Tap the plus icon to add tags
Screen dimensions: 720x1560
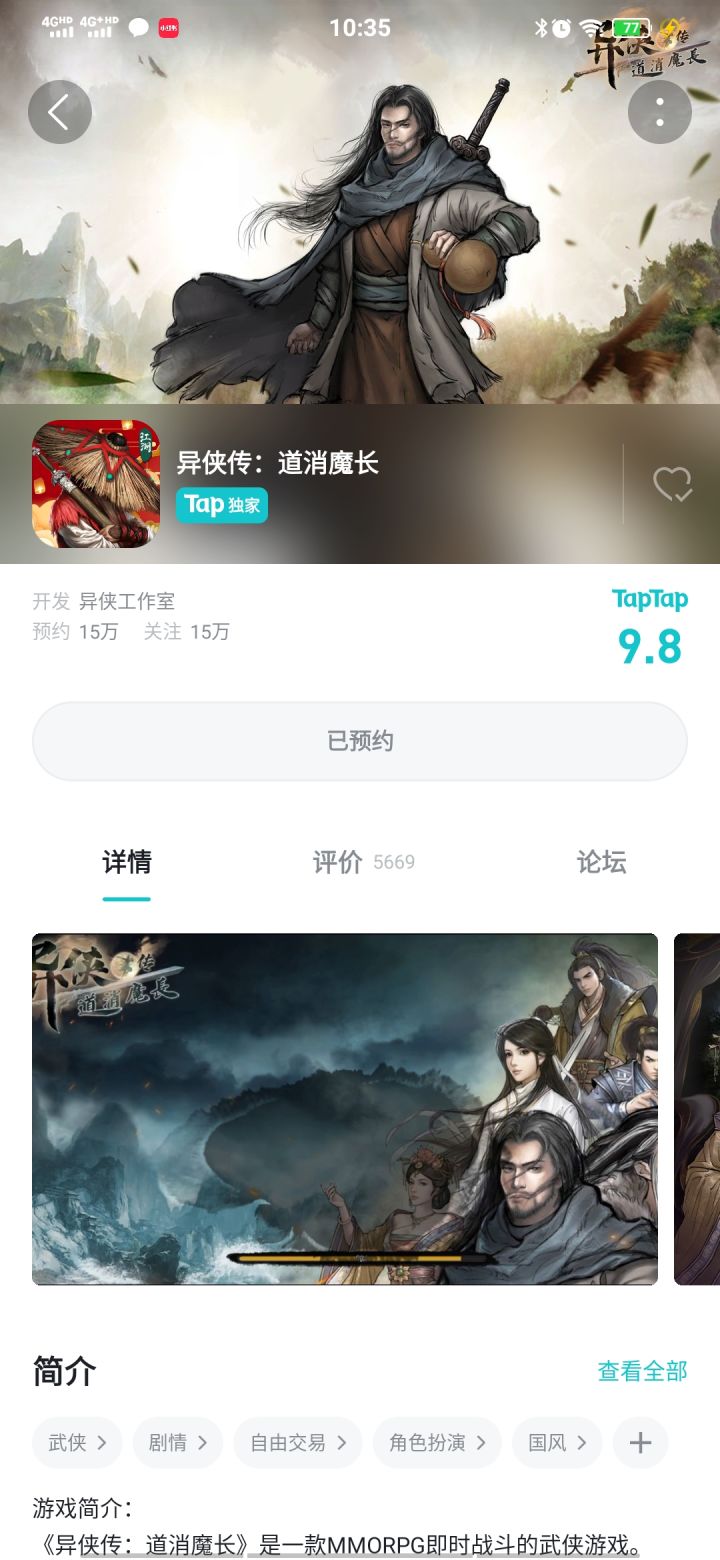click(640, 1442)
